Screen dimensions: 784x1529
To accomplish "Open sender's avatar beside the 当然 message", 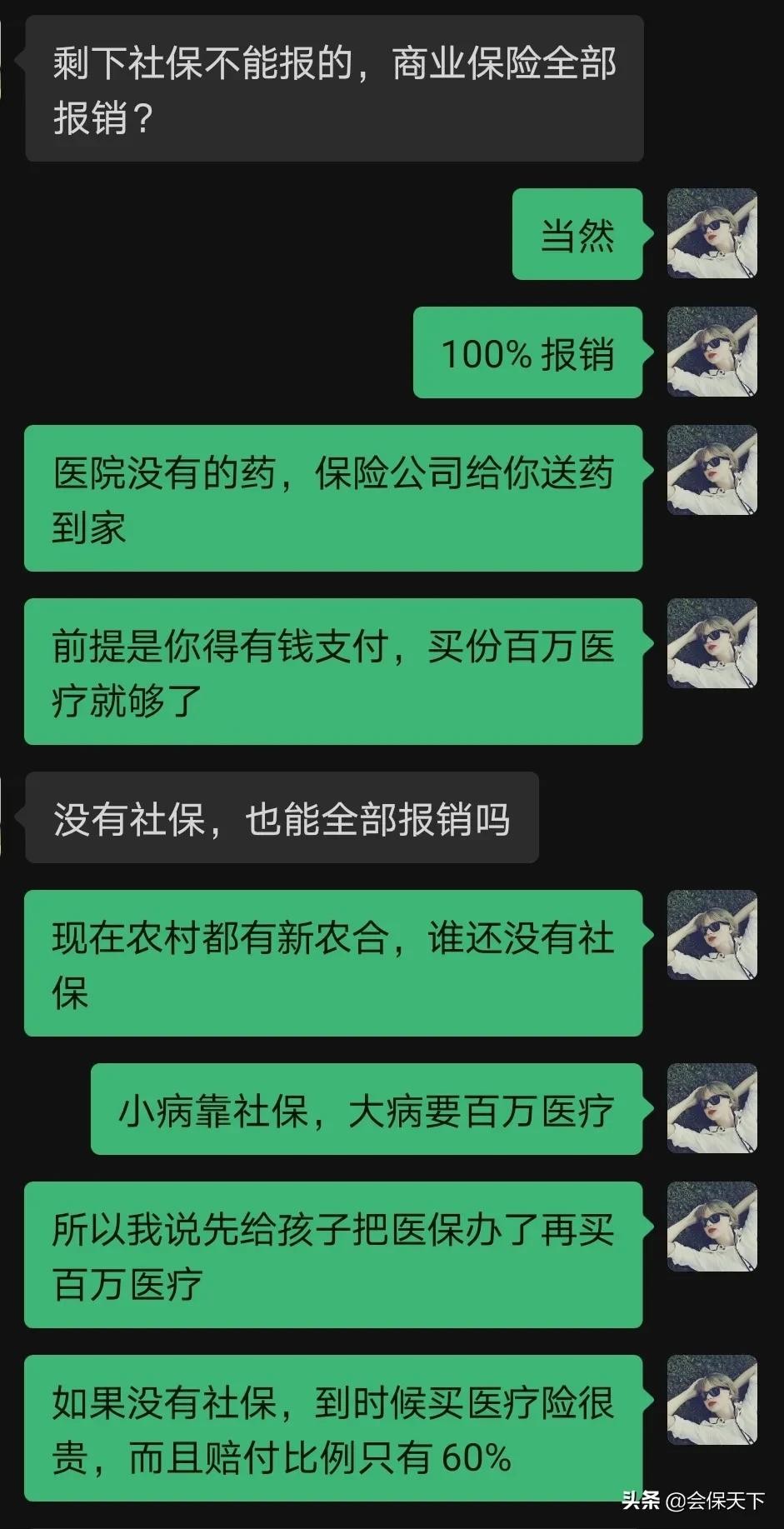I will pyautogui.click(x=712, y=233).
